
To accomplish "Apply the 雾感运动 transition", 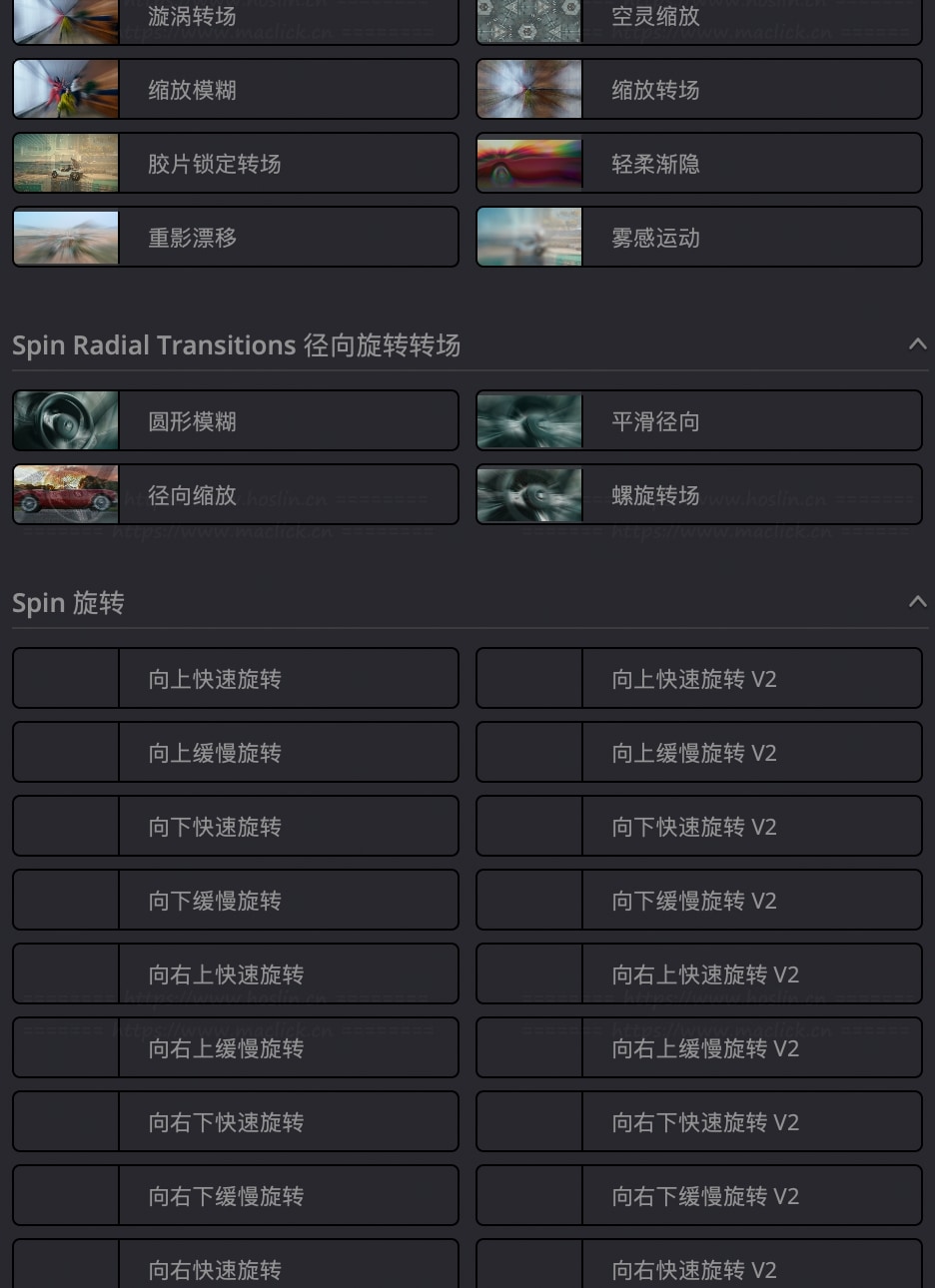I will [x=699, y=238].
